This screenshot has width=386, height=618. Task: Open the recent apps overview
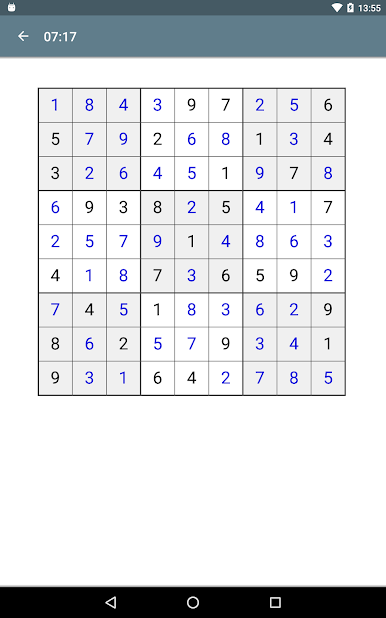[x=275, y=602]
